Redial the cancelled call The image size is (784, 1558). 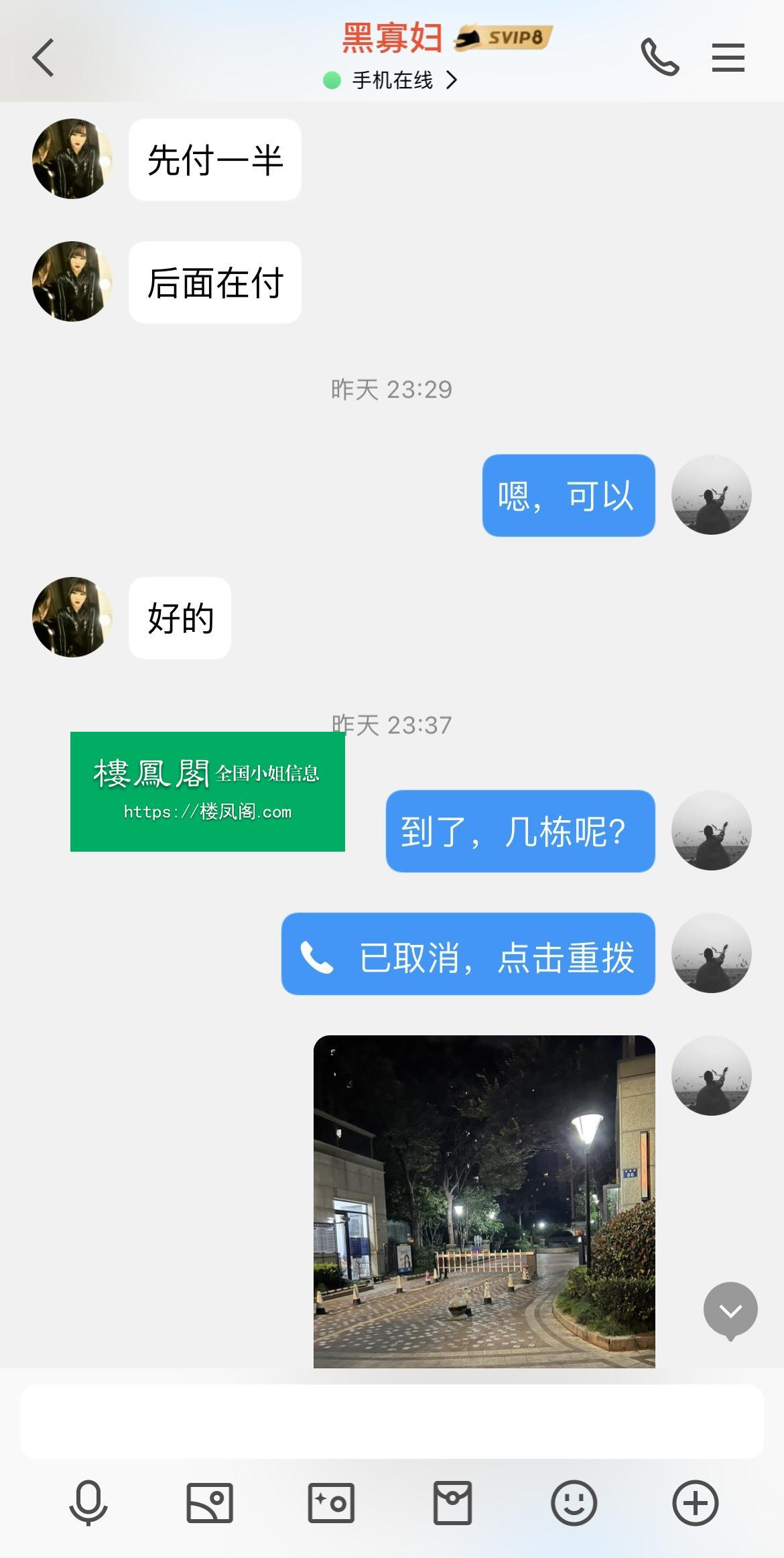coord(468,954)
